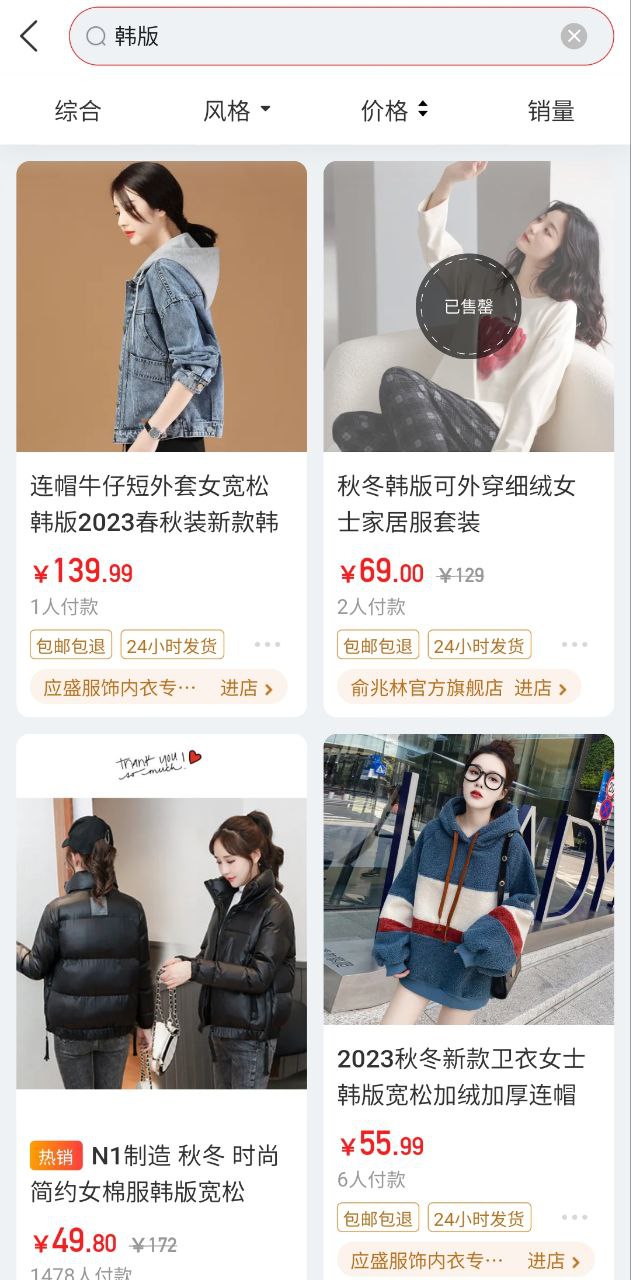631x1280 pixels.
Task: Go back using the arrow
Action: [29, 37]
